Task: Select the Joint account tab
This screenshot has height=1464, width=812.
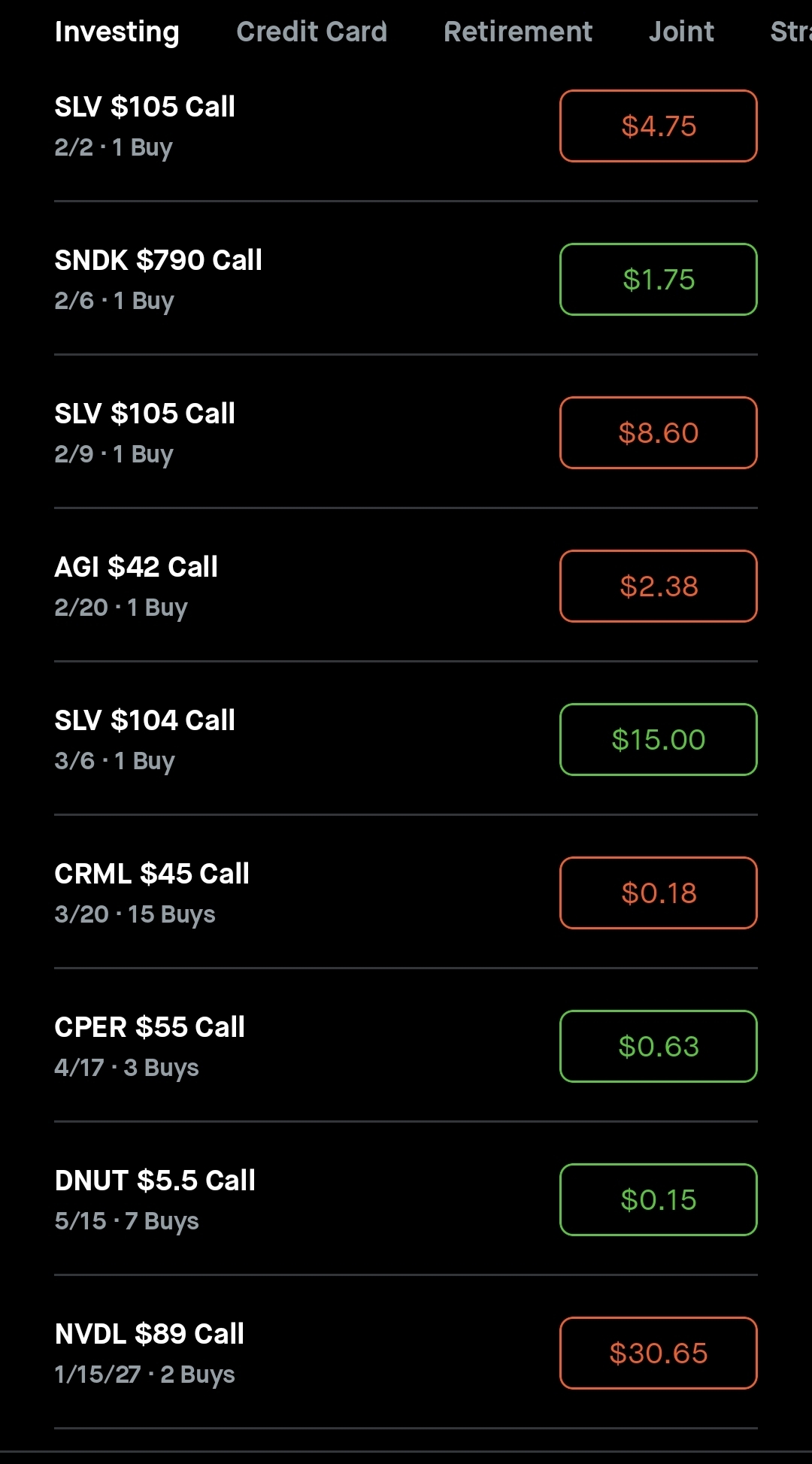Action: [x=681, y=32]
